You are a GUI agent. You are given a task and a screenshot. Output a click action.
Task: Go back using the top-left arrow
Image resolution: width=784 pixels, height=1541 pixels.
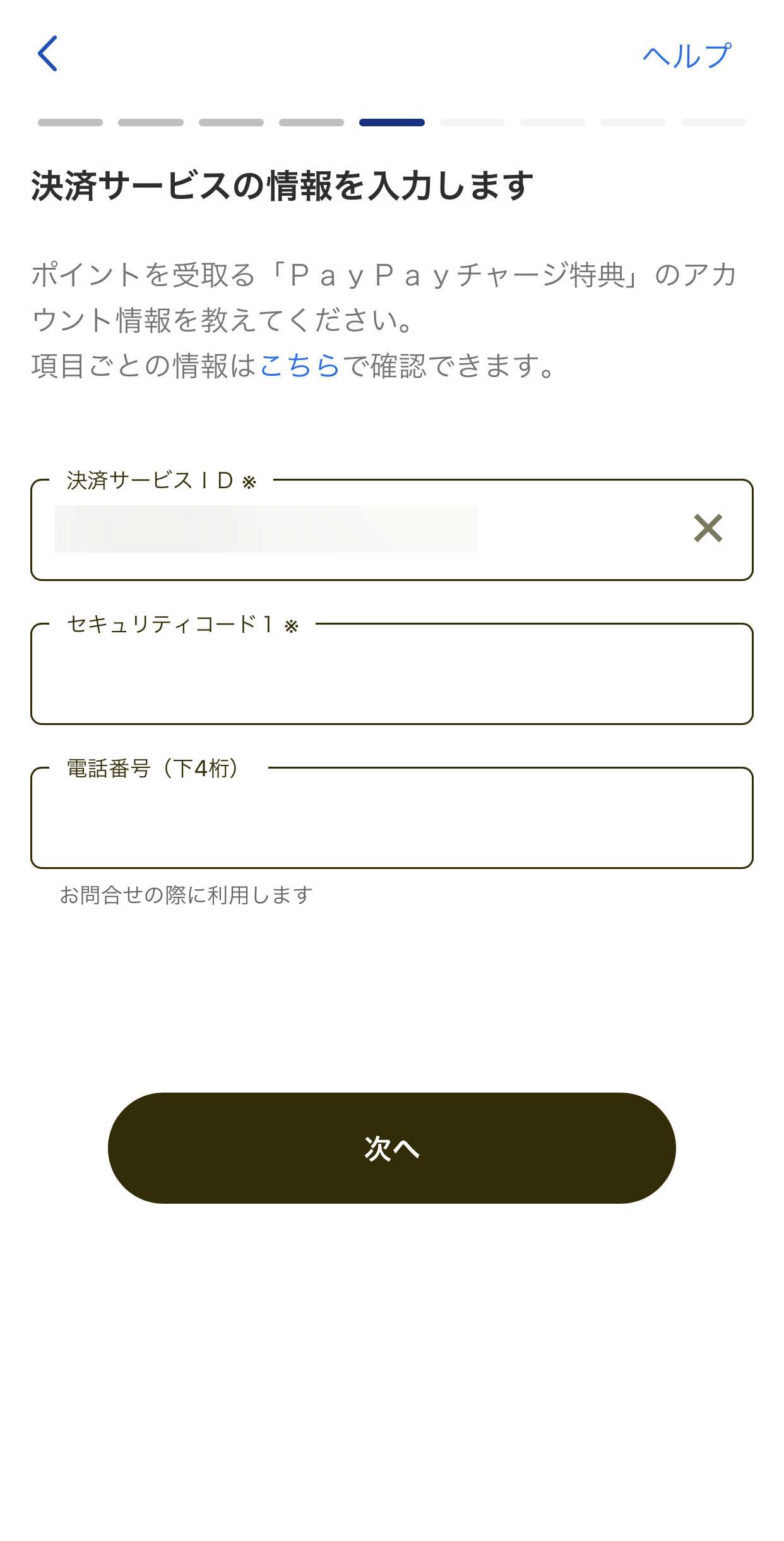[x=48, y=54]
